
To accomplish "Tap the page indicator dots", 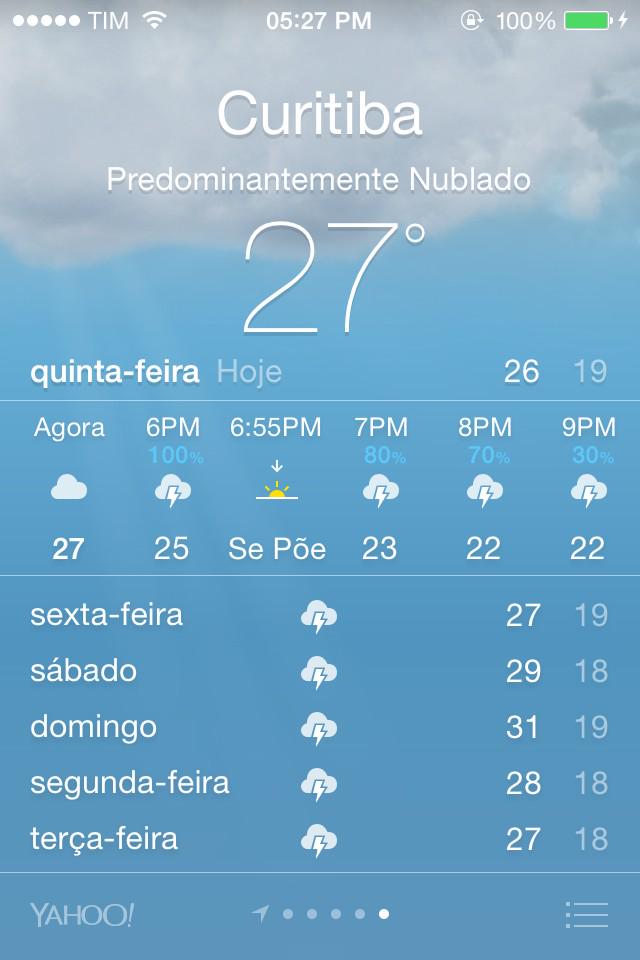I will 322,914.
